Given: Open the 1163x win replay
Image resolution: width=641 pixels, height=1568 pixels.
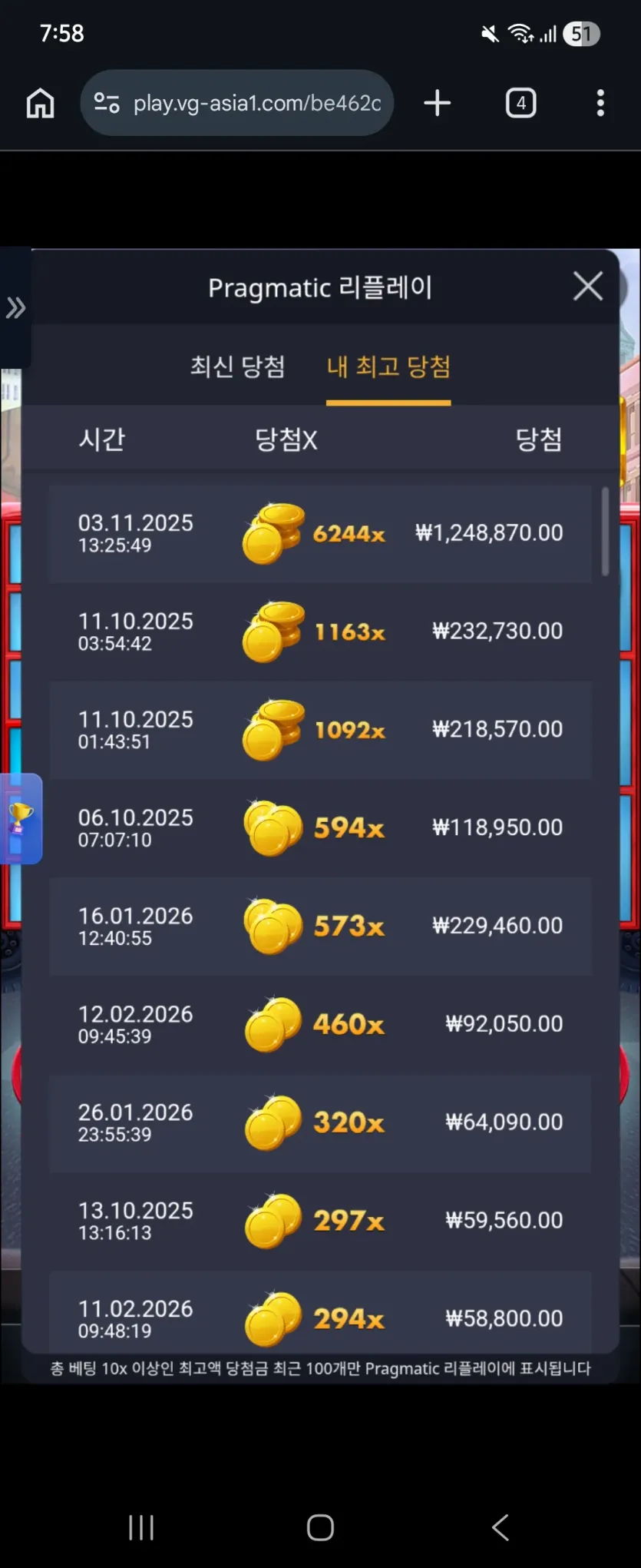Looking at the screenshot, I should pos(320,632).
